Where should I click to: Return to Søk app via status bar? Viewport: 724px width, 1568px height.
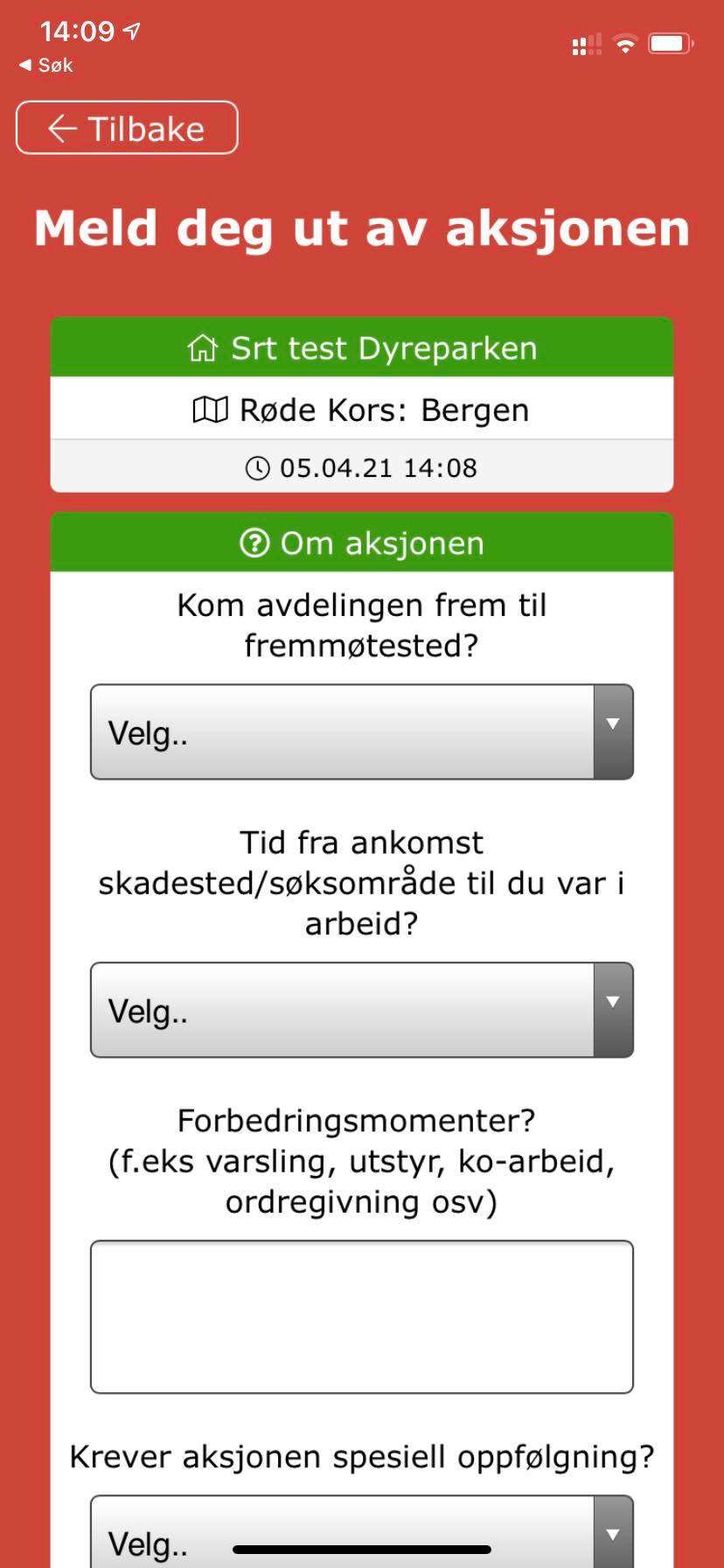pos(45,66)
